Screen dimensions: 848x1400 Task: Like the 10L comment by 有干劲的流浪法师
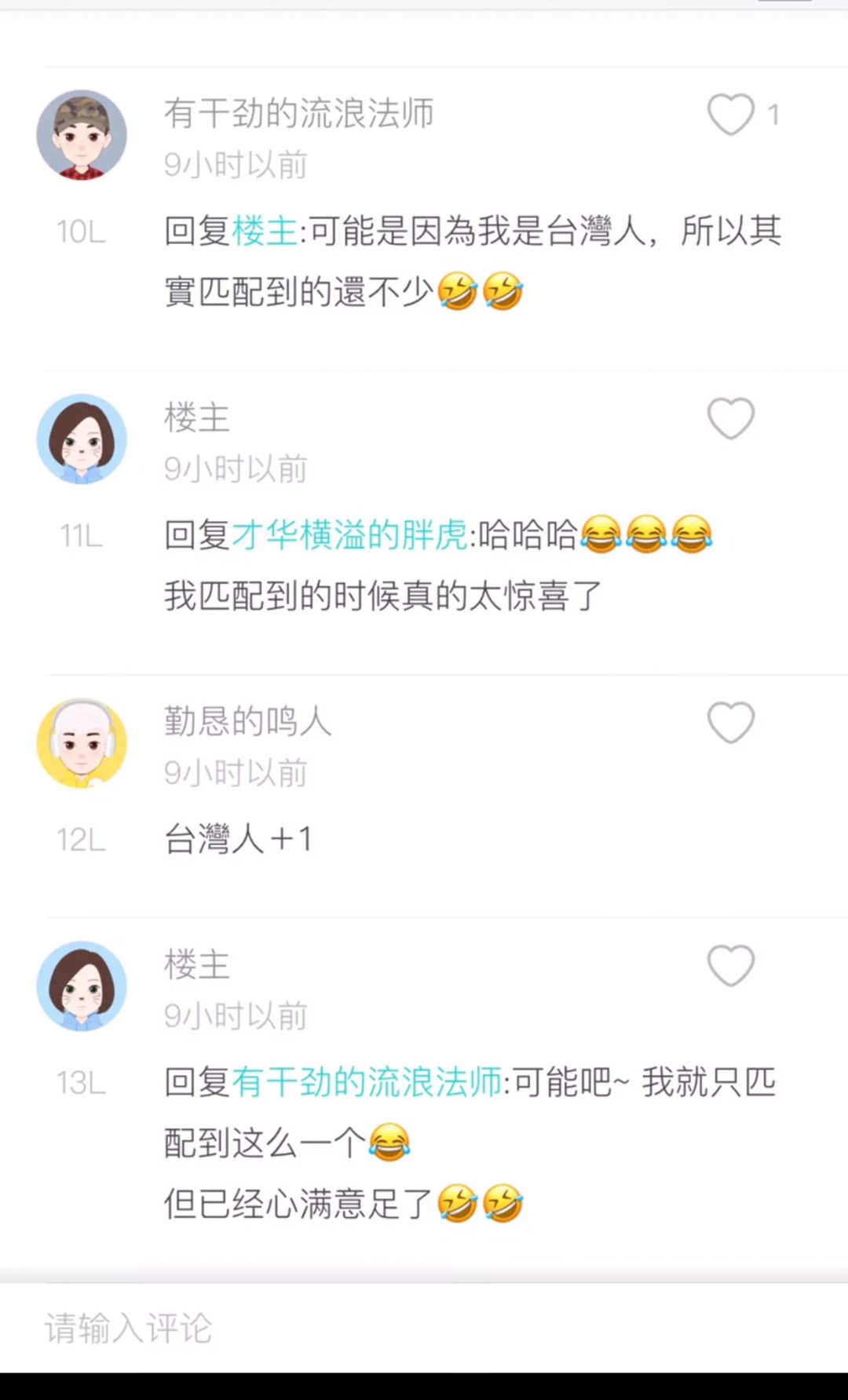(731, 115)
